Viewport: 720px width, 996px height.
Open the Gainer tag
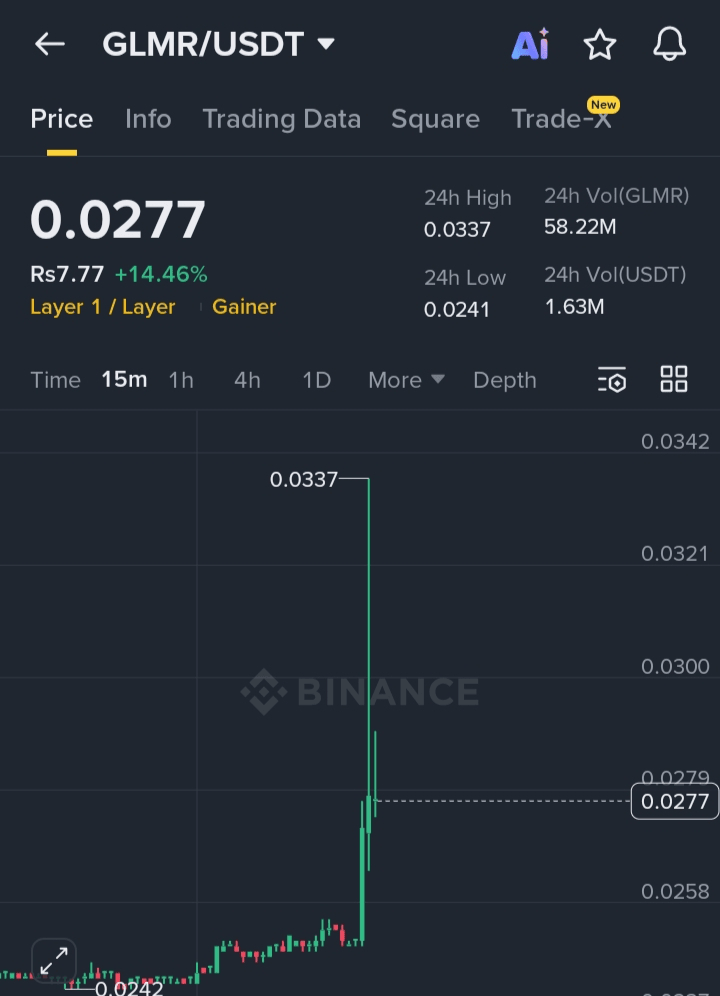pyautogui.click(x=244, y=307)
